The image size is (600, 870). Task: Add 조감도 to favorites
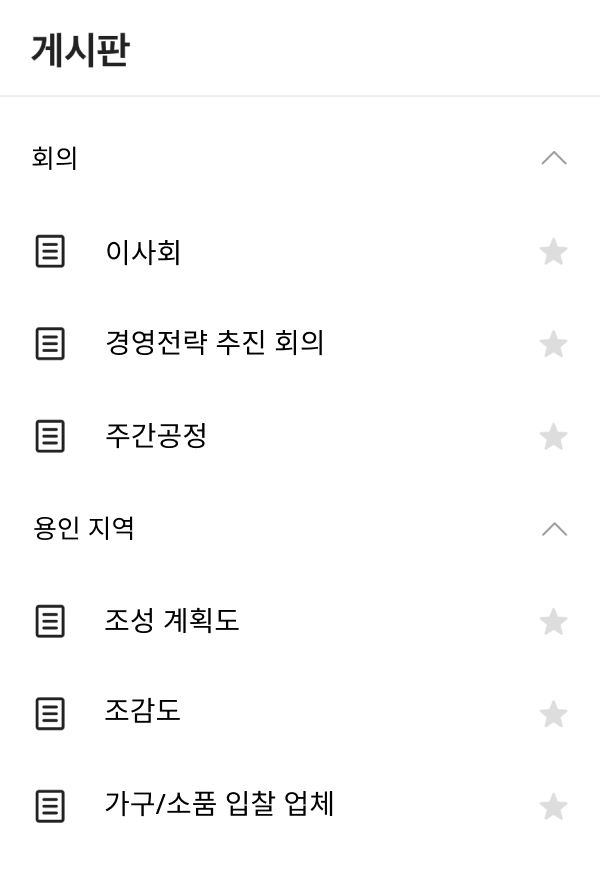pos(553,714)
